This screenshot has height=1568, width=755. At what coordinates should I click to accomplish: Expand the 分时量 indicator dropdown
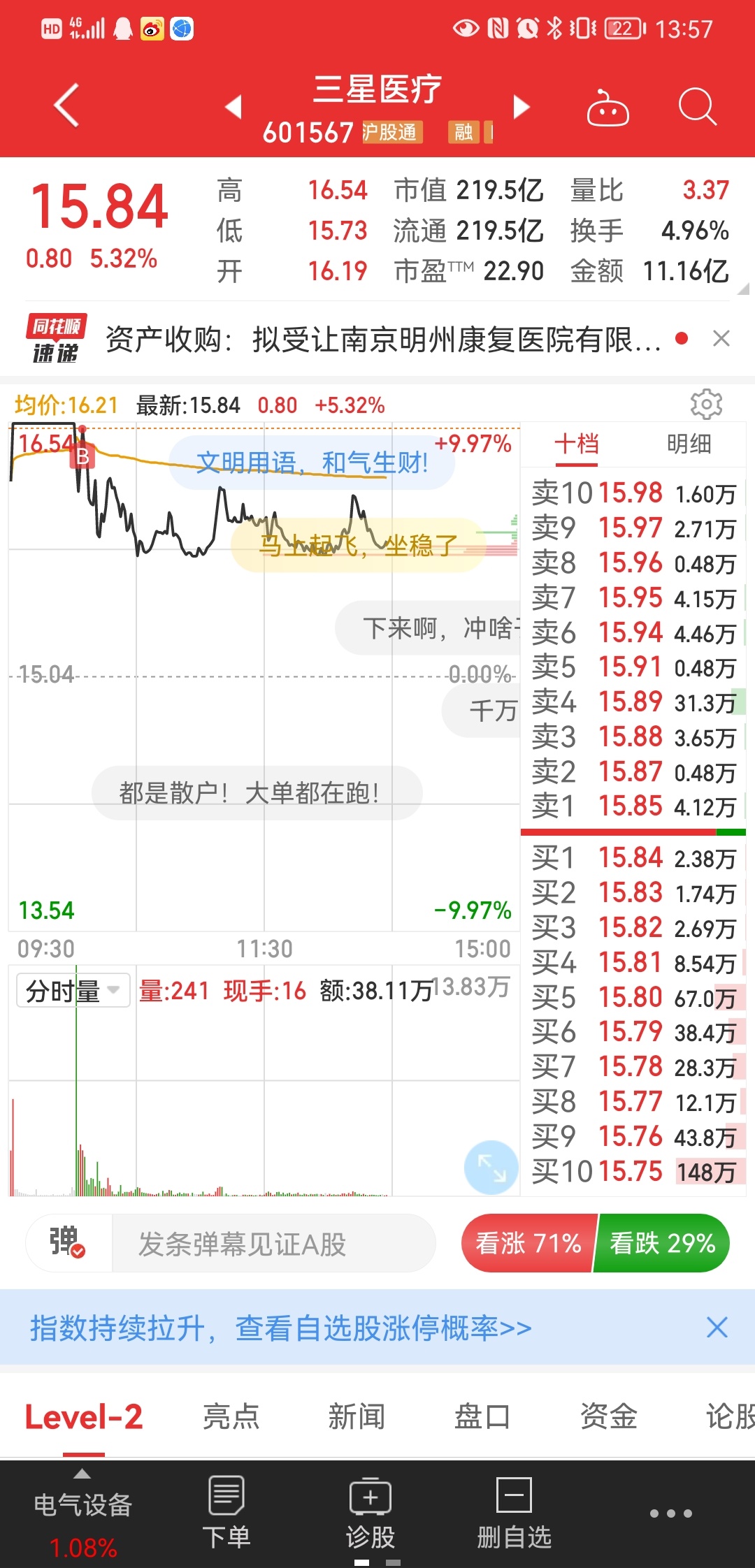[x=73, y=991]
